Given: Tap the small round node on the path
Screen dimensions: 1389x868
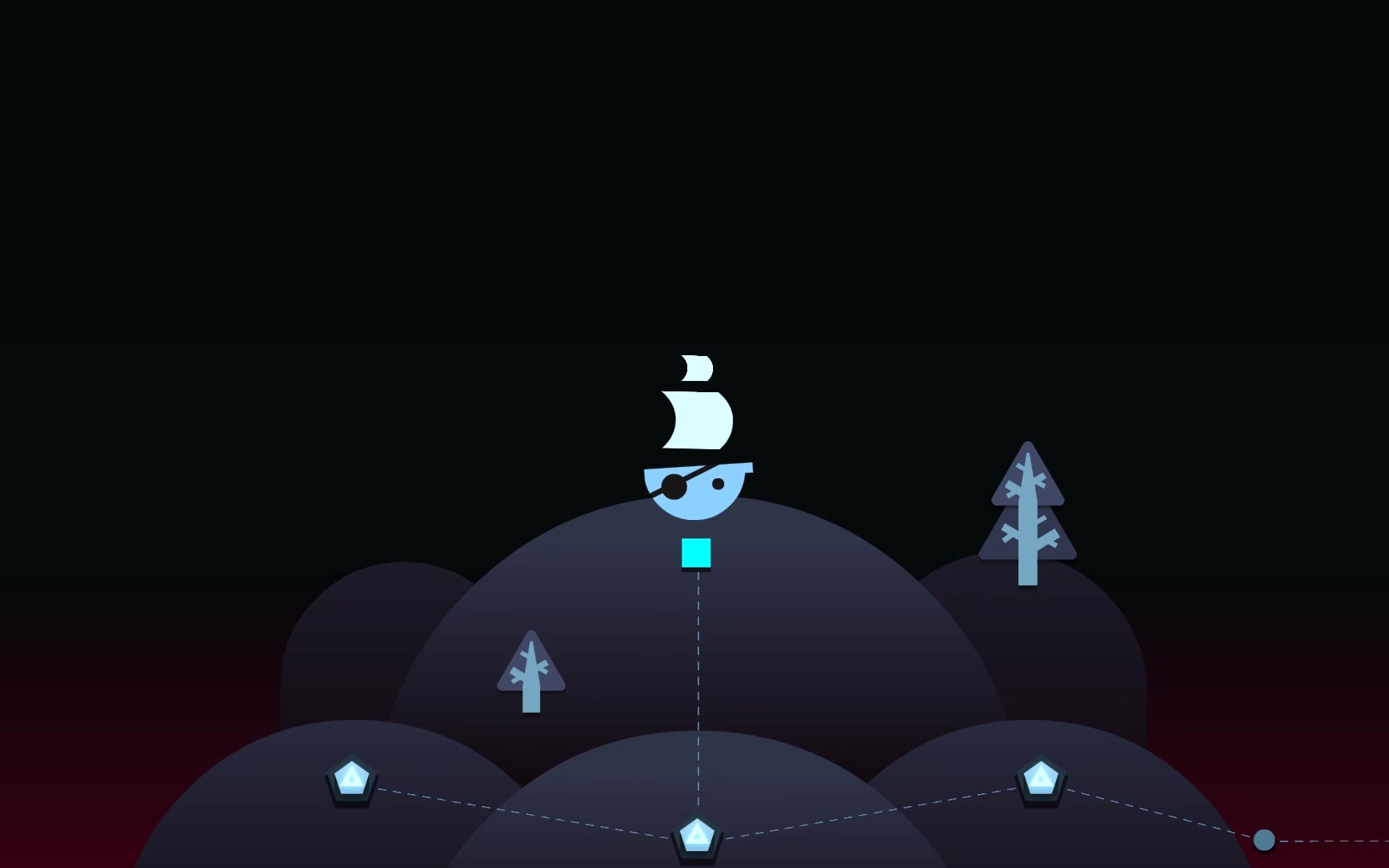Looking at the screenshot, I should coord(1264,840).
